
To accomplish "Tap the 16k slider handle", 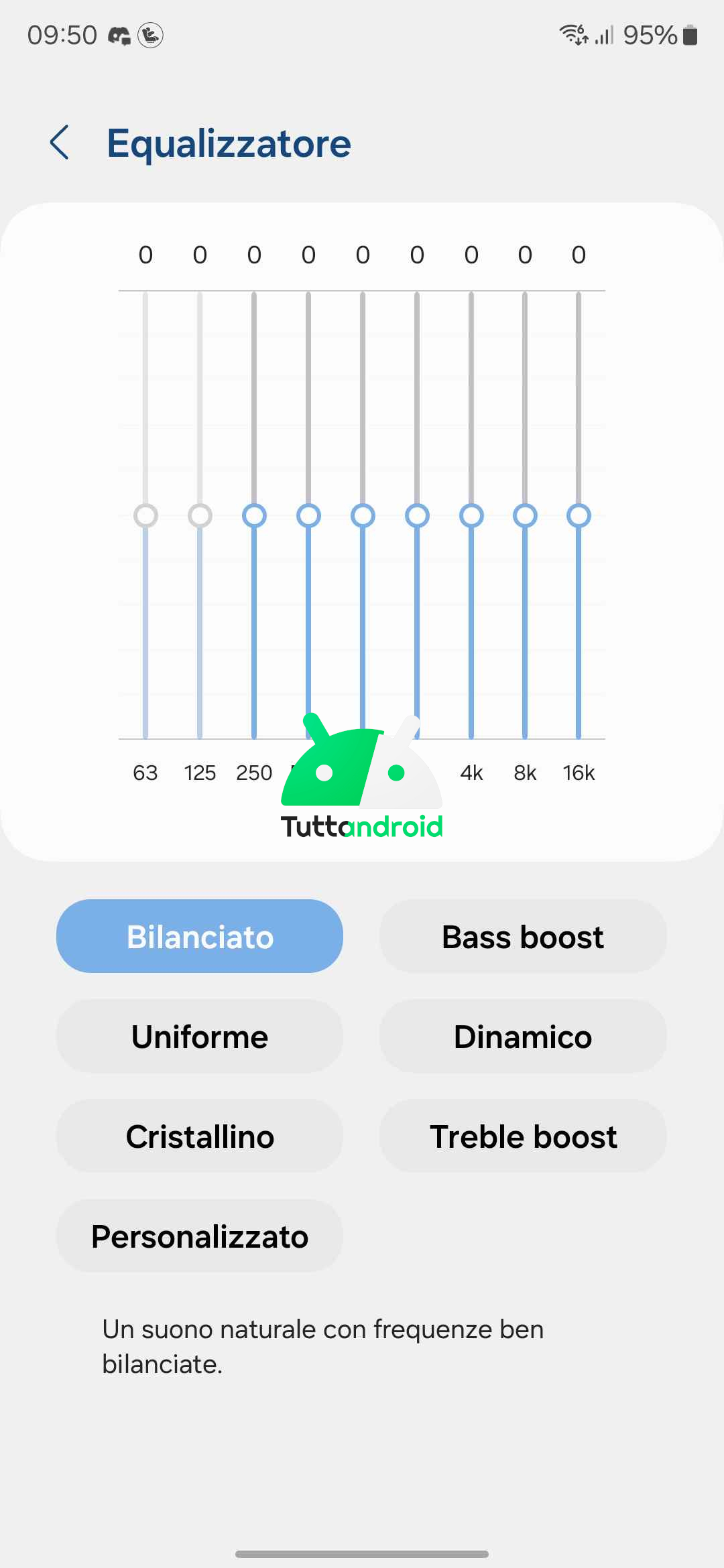I will [579, 516].
